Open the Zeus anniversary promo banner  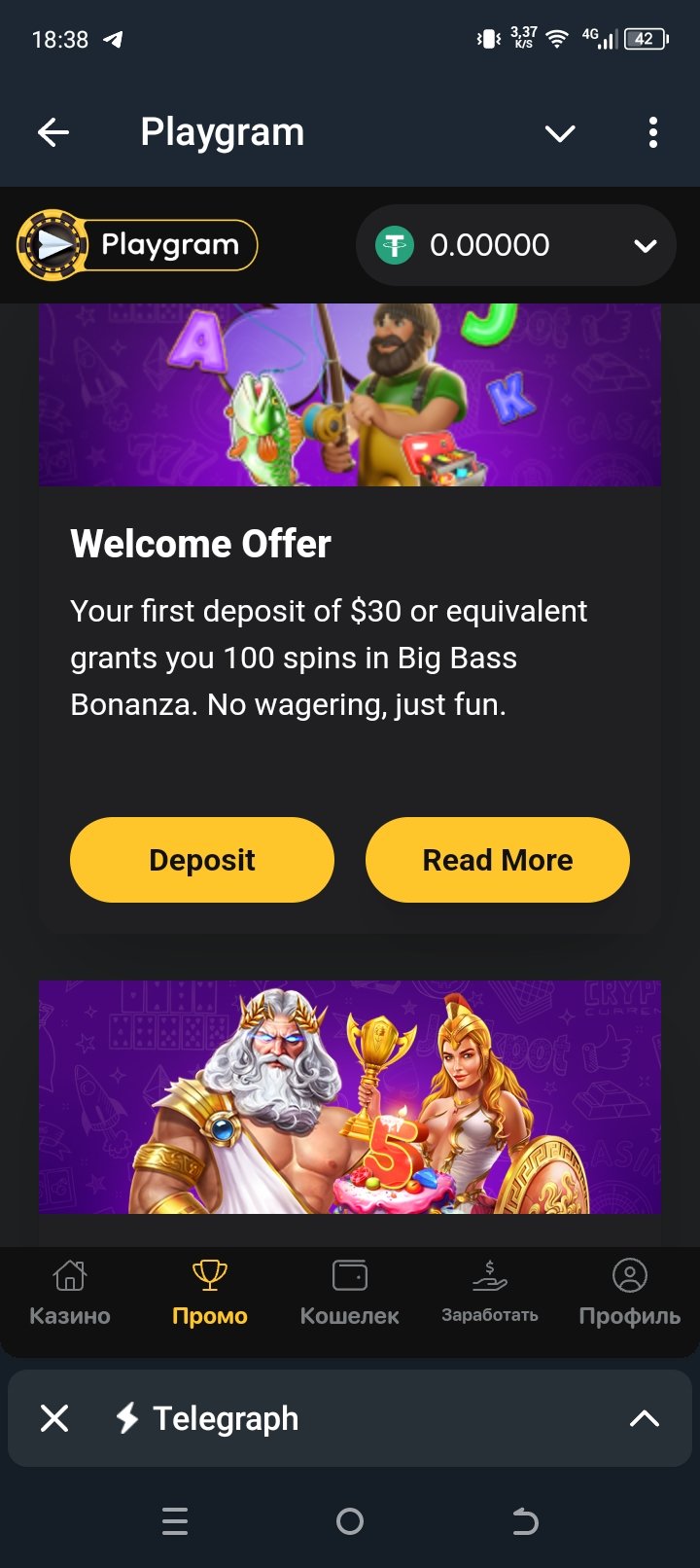pos(350,1097)
